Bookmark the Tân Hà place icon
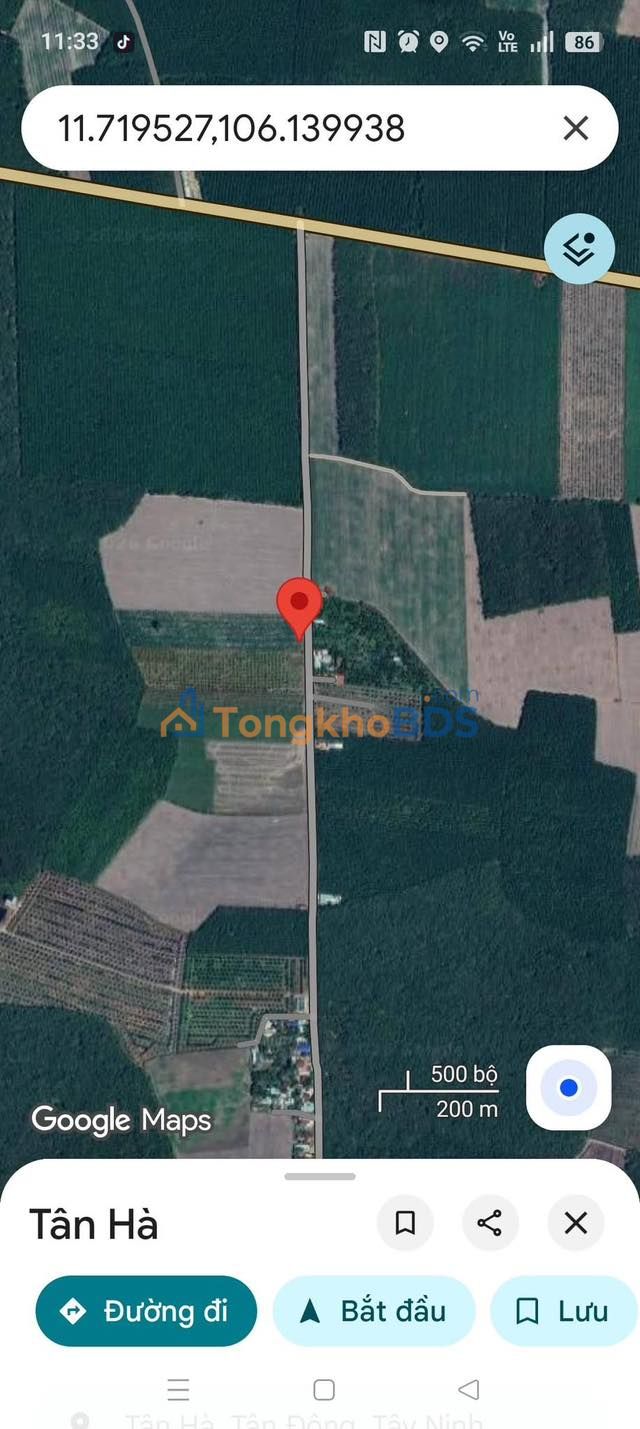640x1429 pixels. pyautogui.click(x=405, y=1223)
